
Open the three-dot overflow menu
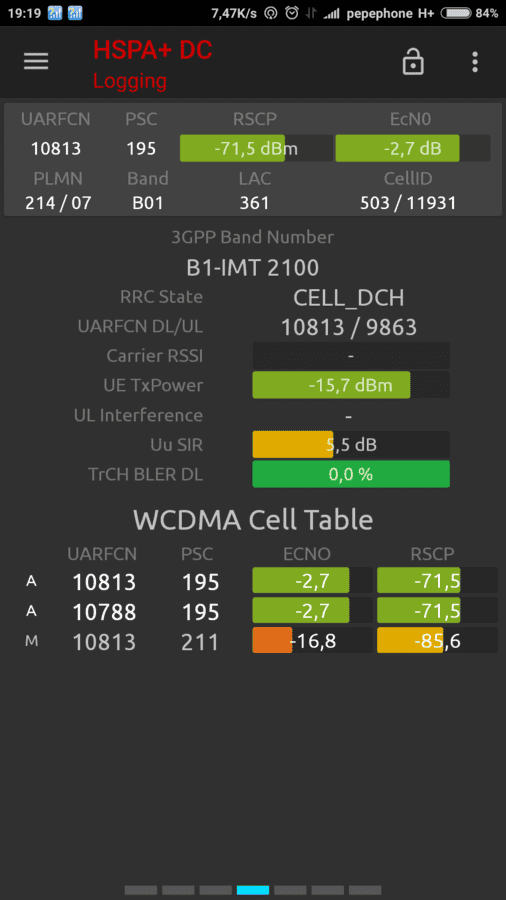point(475,61)
